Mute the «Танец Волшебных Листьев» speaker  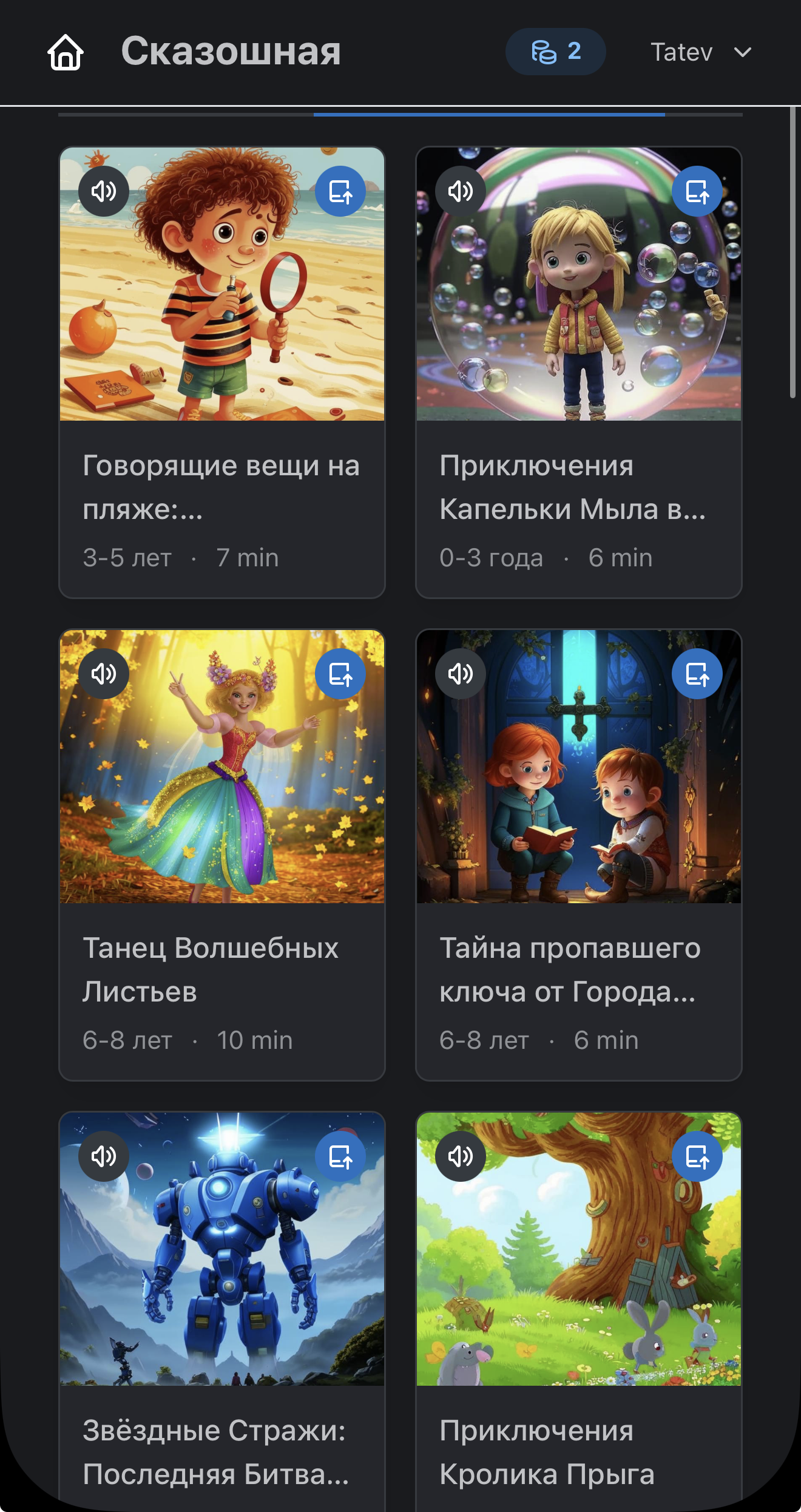tap(104, 674)
